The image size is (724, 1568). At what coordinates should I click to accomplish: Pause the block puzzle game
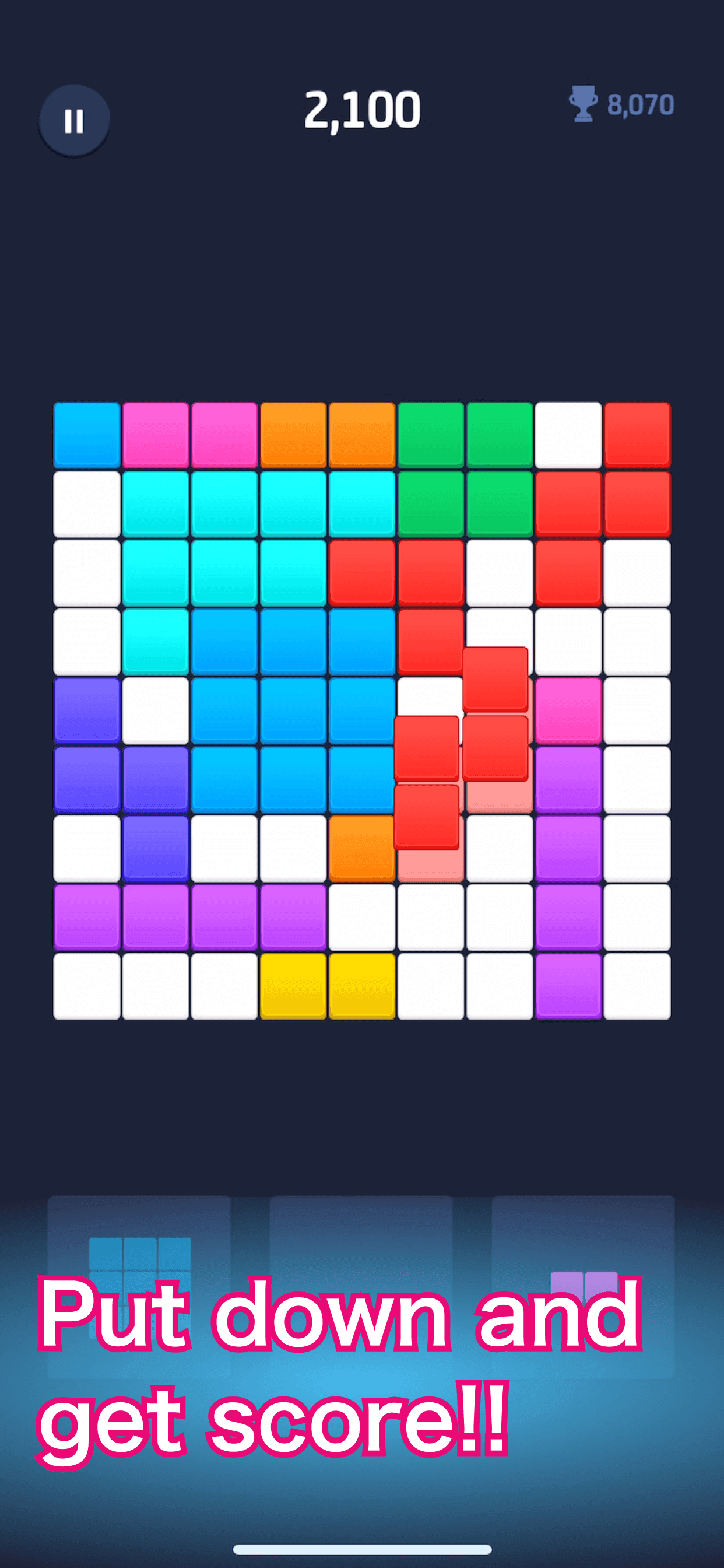(x=74, y=120)
